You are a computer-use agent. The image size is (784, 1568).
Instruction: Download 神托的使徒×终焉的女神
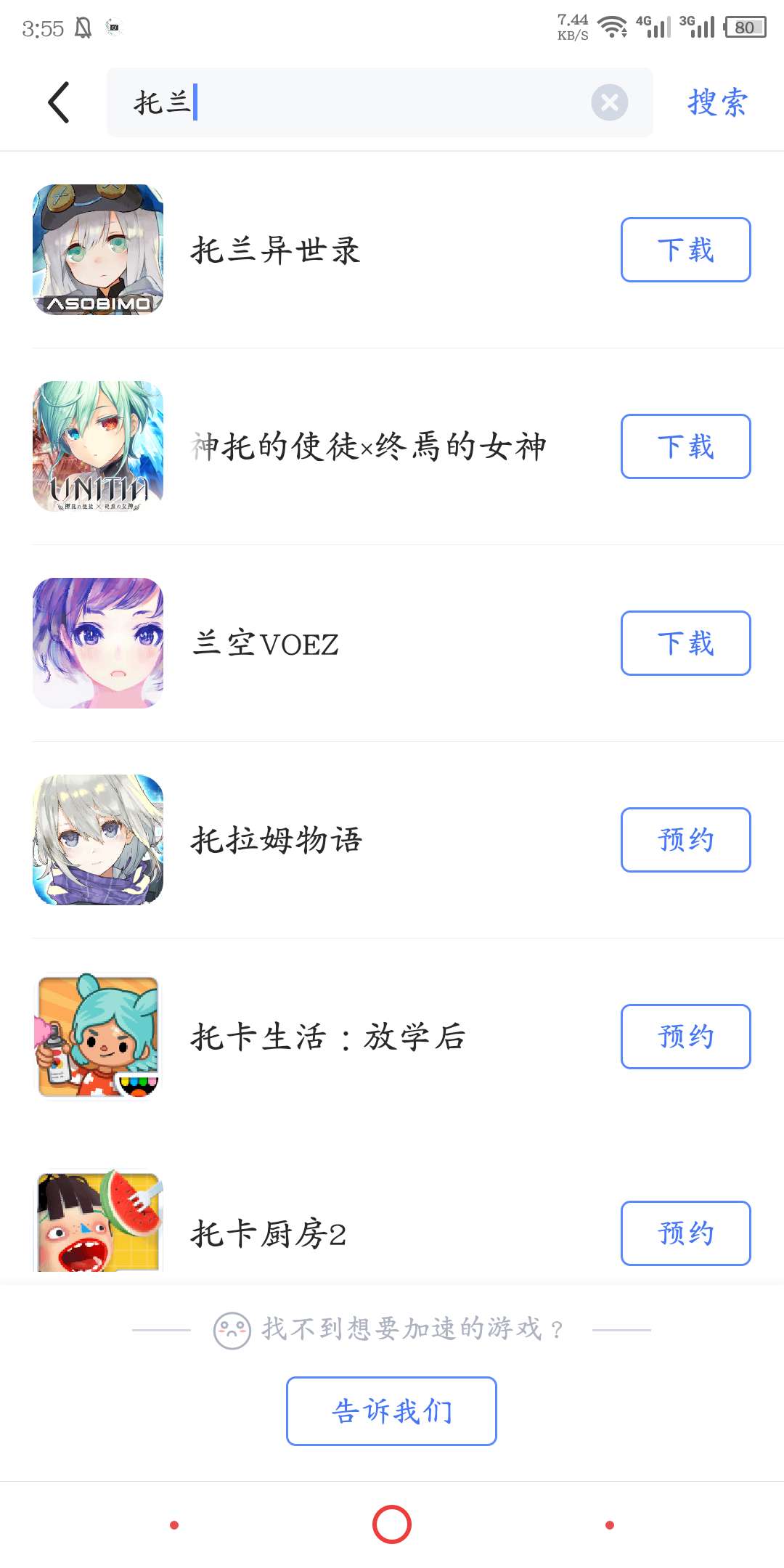click(685, 446)
